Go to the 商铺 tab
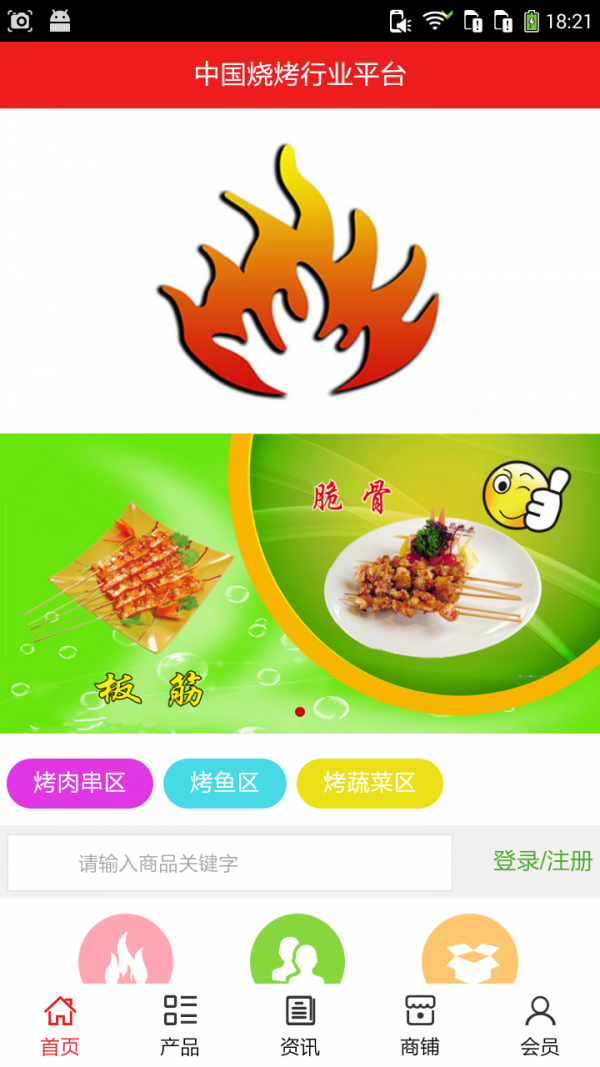 click(420, 1025)
